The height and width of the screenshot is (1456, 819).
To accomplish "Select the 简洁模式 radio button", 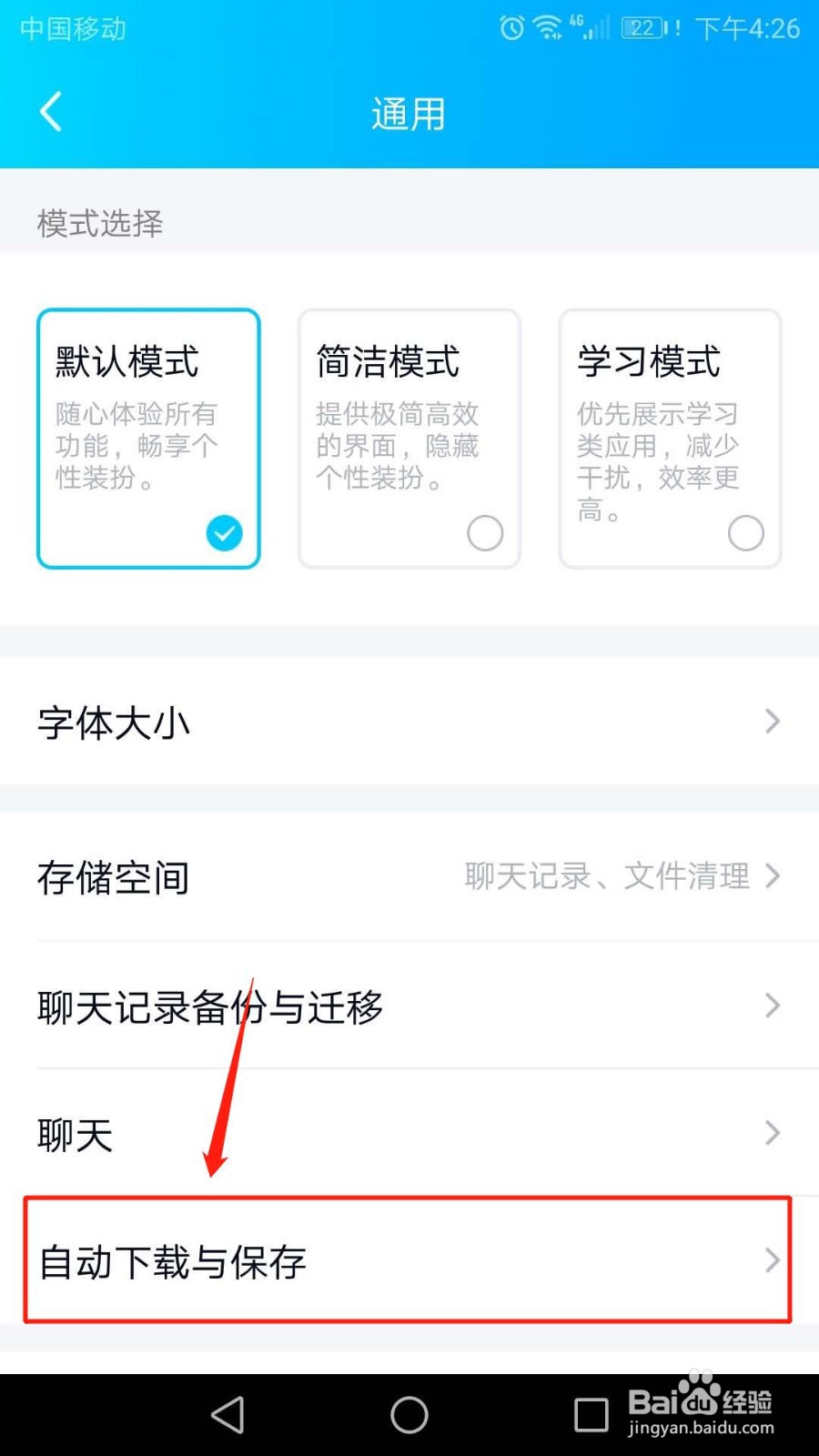I will [486, 534].
